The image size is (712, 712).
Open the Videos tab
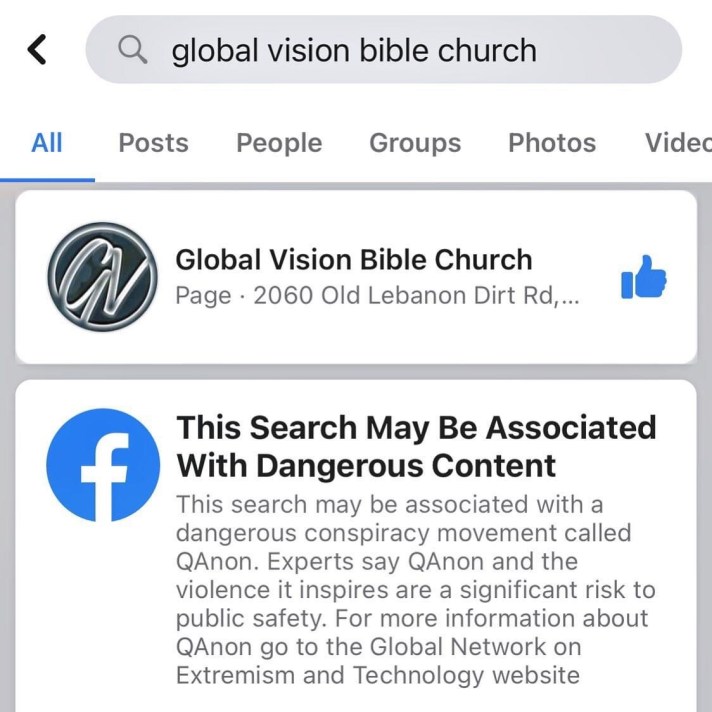click(677, 143)
